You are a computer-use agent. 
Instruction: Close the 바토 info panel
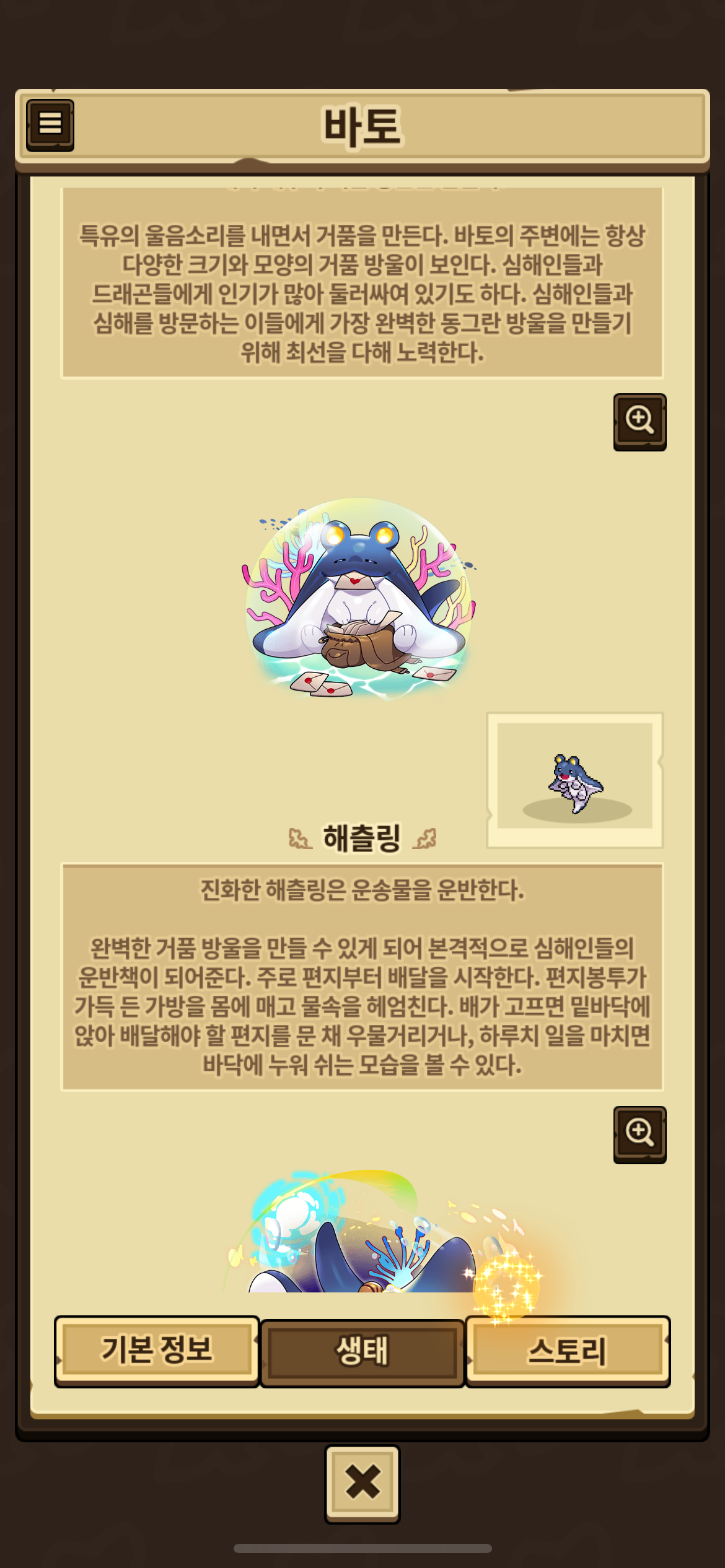[362, 1484]
